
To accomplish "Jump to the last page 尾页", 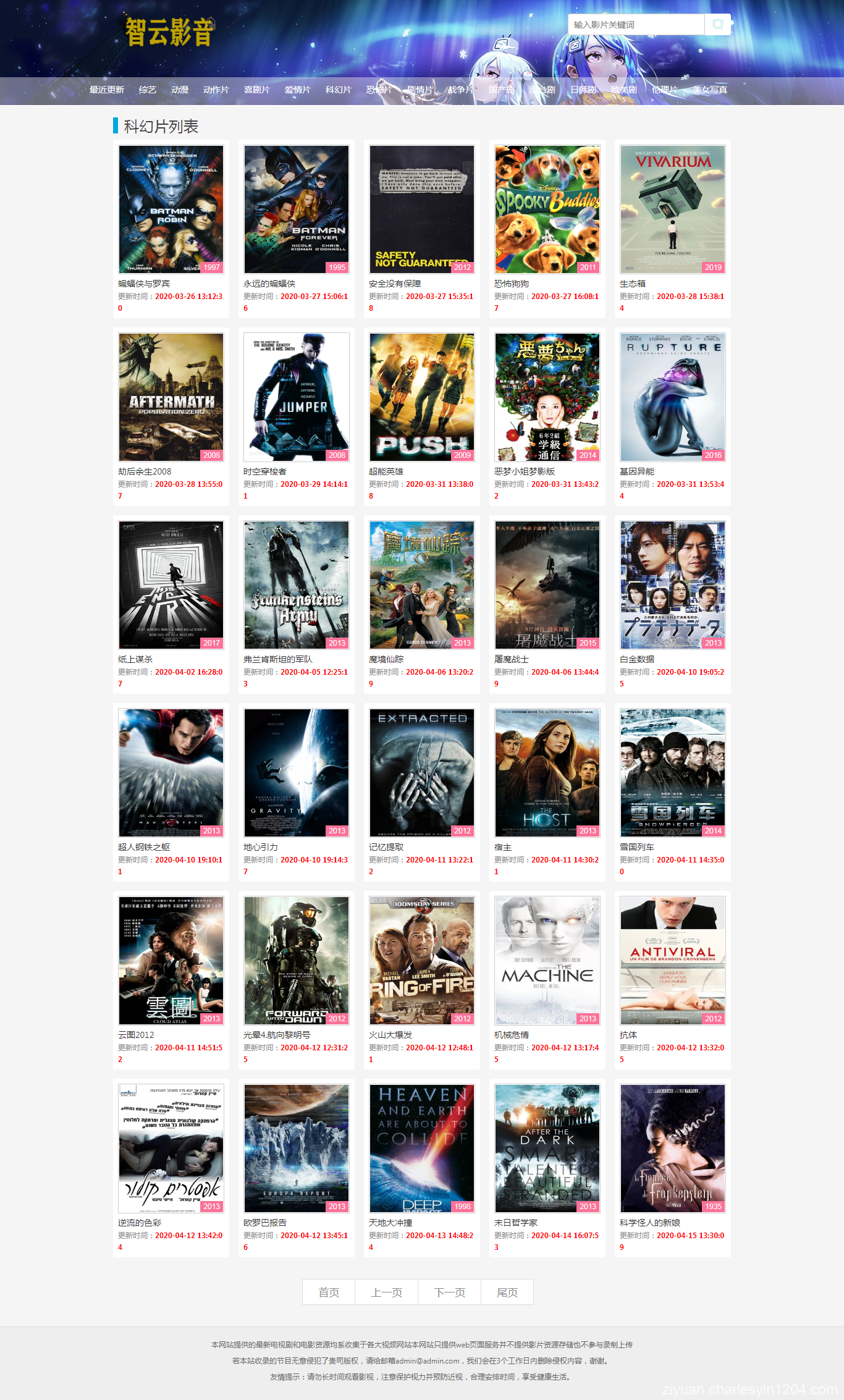I will tap(507, 1292).
